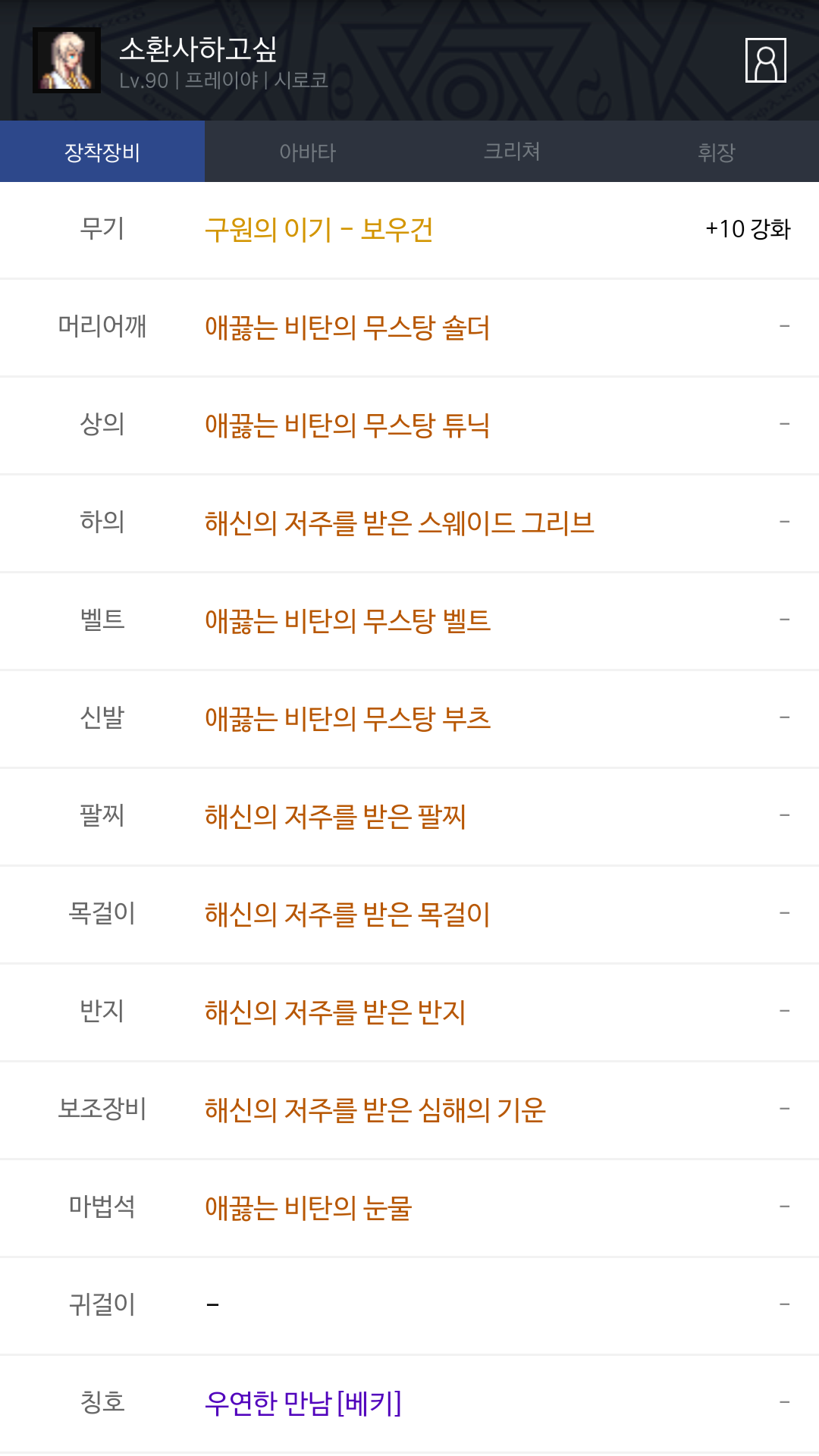This screenshot has height=1456, width=819.
Task: Select the 장착장비 tab
Action: [x=102, y=152]
